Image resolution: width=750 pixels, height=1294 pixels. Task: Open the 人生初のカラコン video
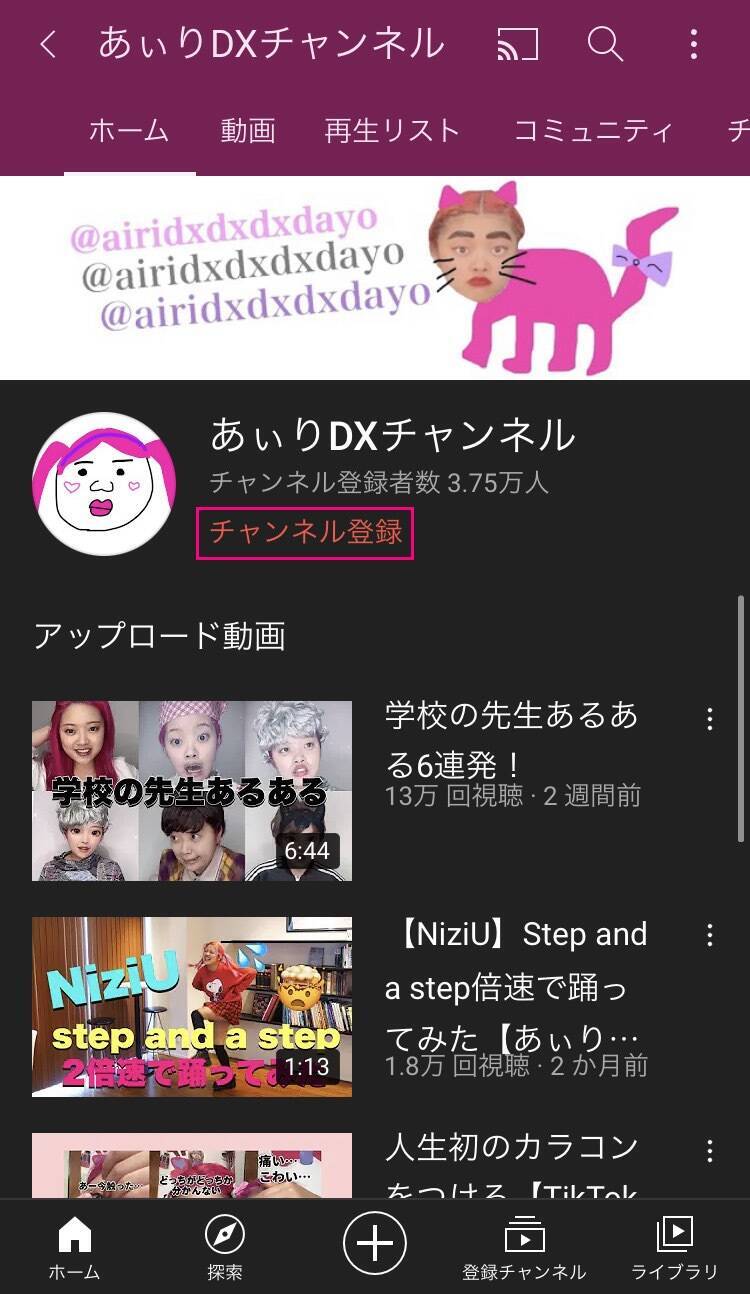192,1166
